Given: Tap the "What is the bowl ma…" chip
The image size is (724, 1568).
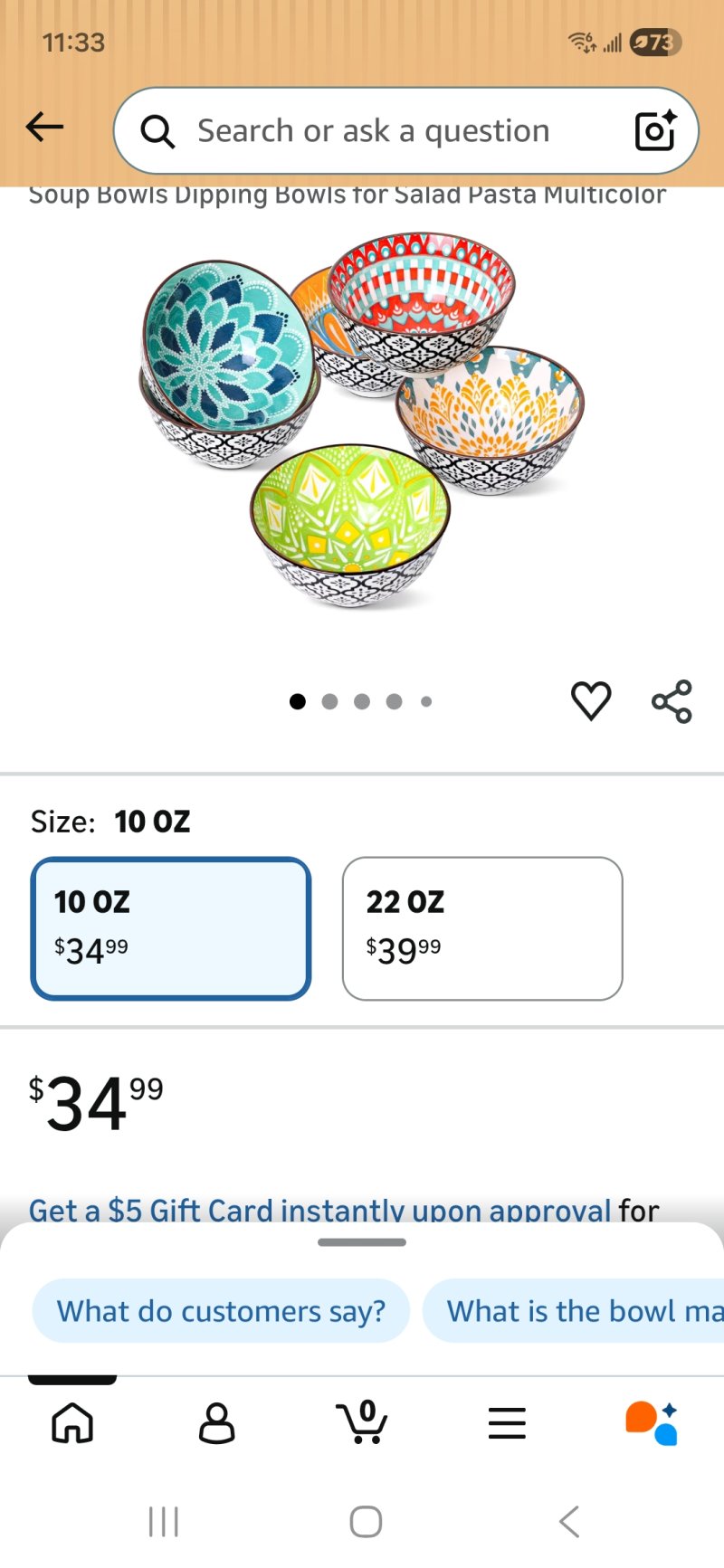Looking at the screenshot, I should 579,1311.
